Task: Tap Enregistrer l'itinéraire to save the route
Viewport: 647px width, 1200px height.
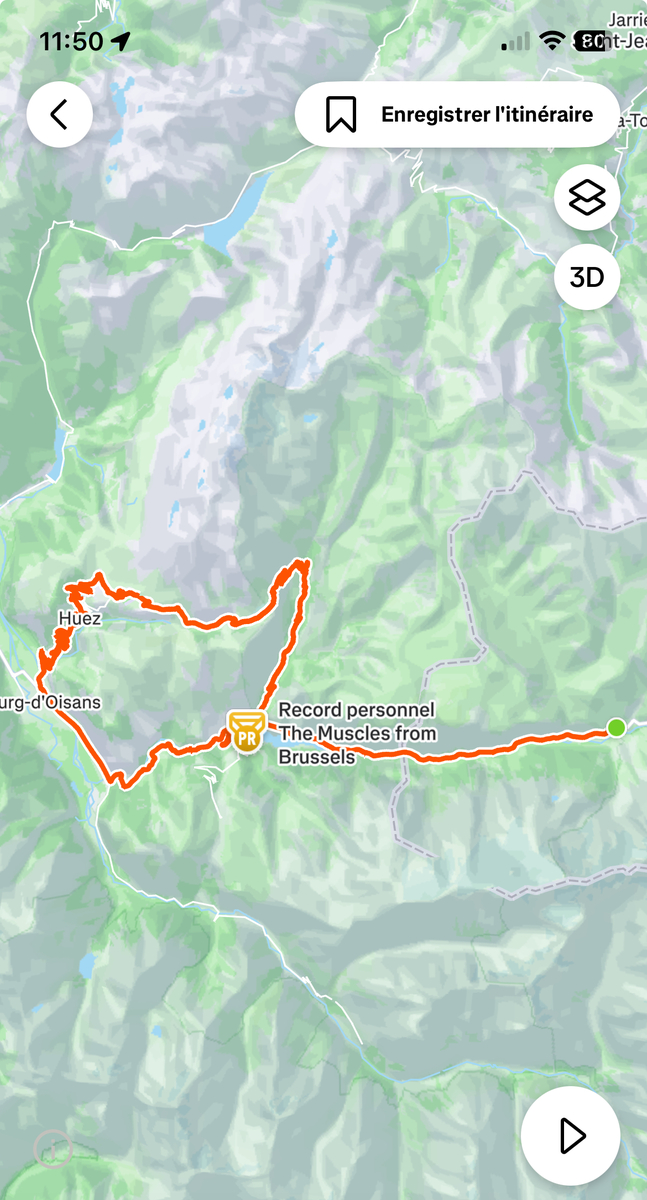Action: 459,114
